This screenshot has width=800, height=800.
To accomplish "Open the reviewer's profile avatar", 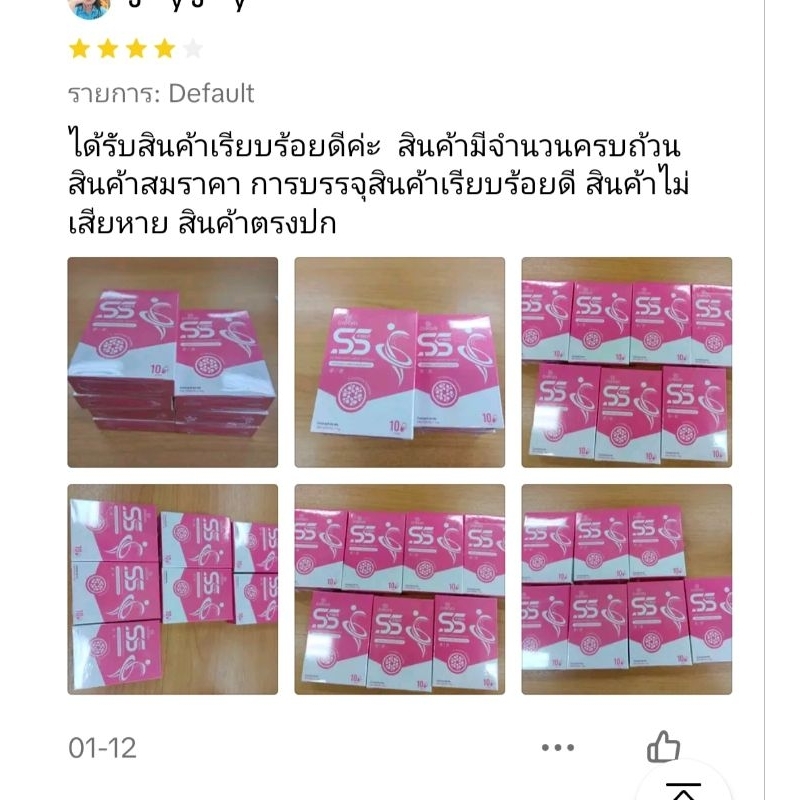I will pyautogui.click(x=89, y=6).
